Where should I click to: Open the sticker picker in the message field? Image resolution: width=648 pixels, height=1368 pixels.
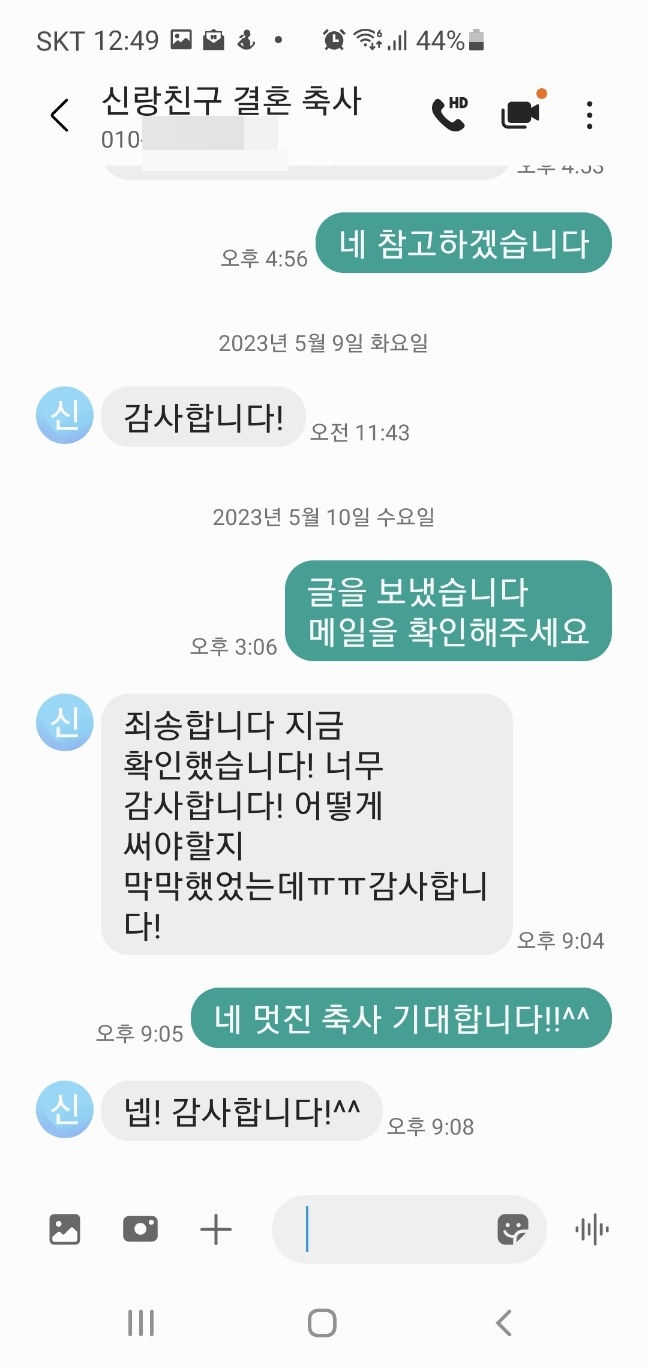point(513,1229)
